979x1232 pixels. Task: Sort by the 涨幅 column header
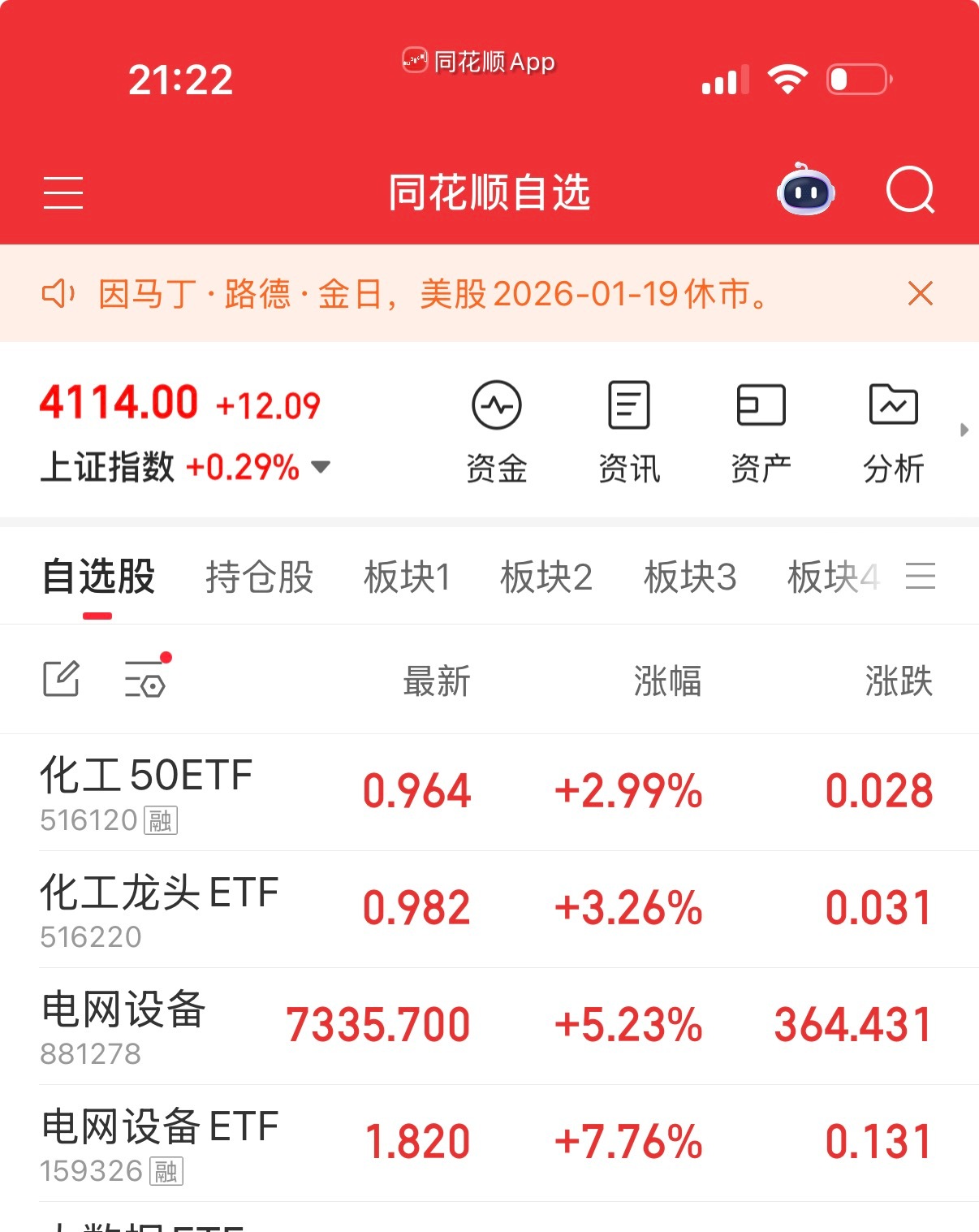tap(667, 682)
